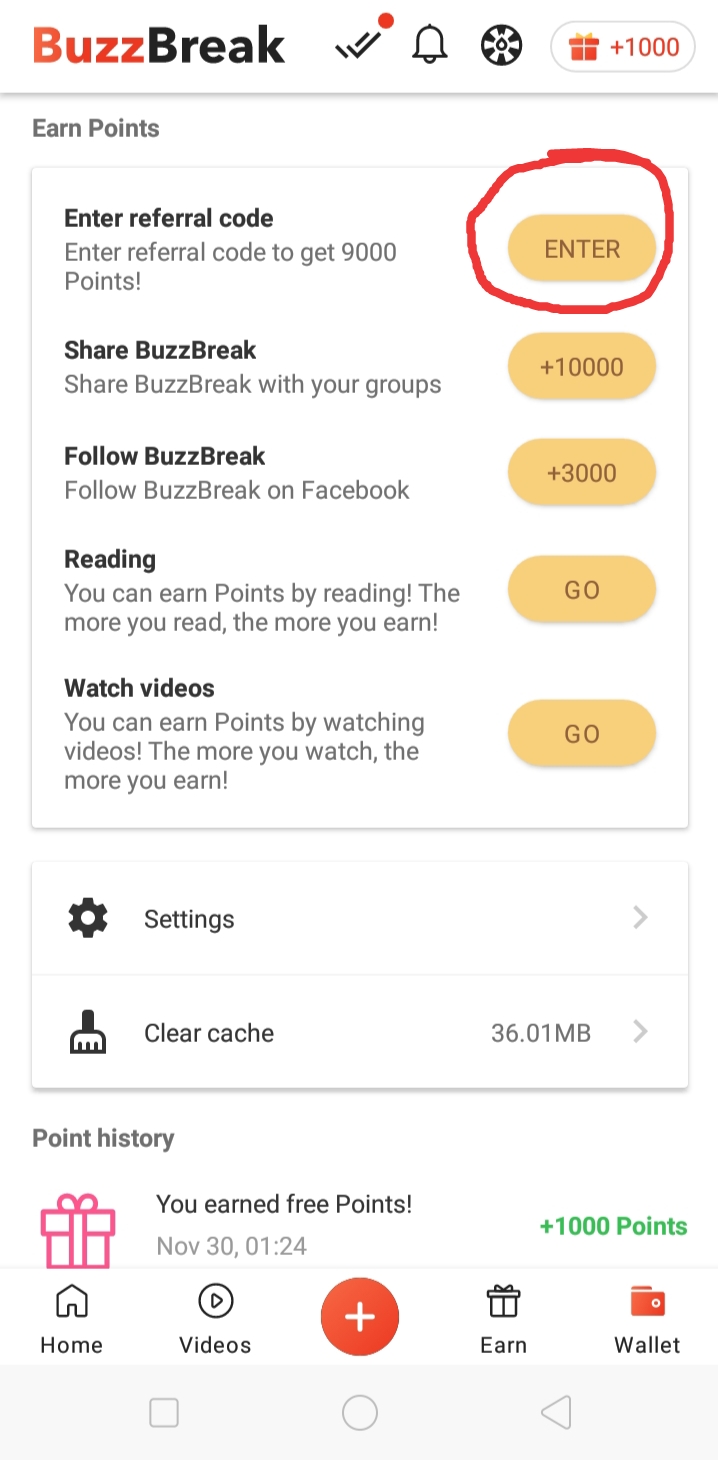Screen dimensions: 718x1460
Task: Select the Wallet tab
Action: coord(647,1318)
